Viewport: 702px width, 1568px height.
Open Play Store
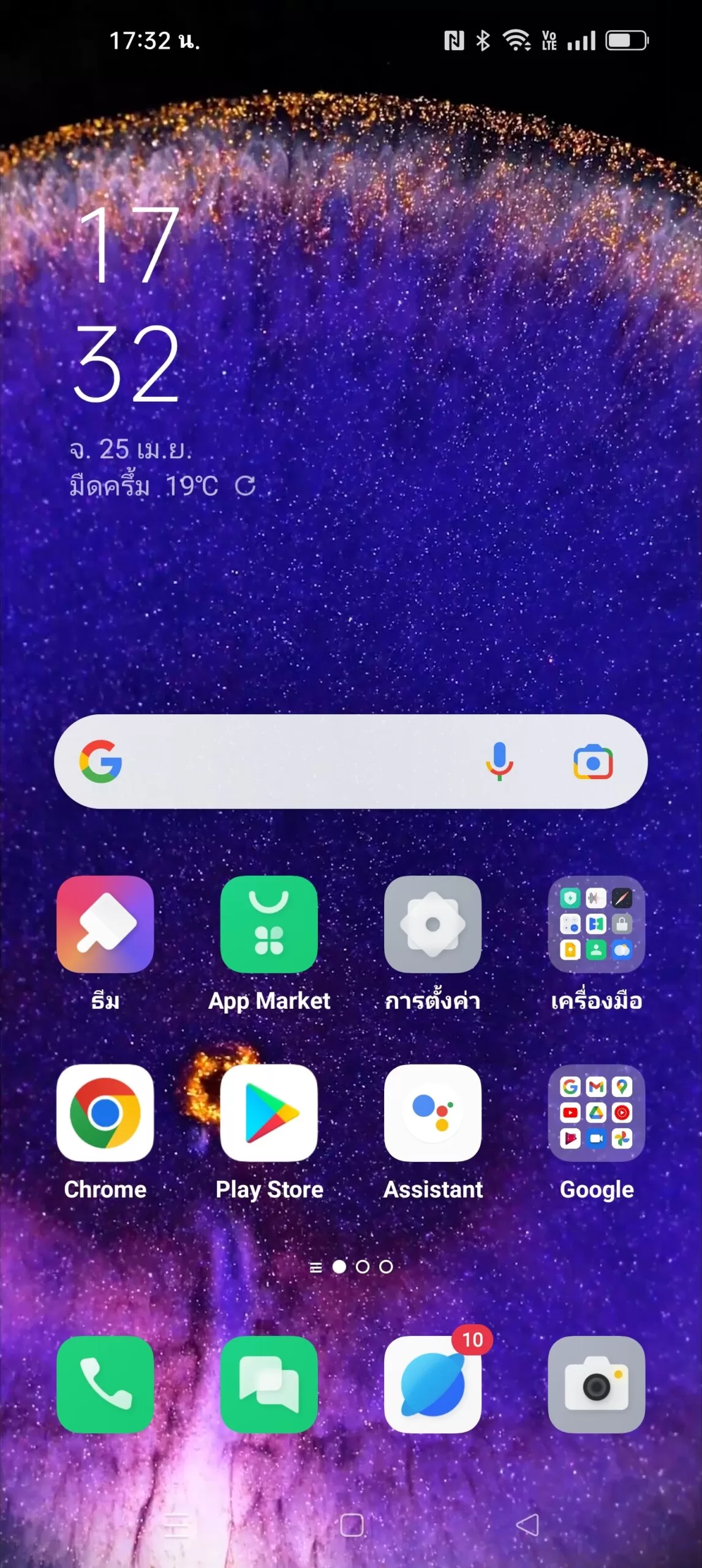269,1113
